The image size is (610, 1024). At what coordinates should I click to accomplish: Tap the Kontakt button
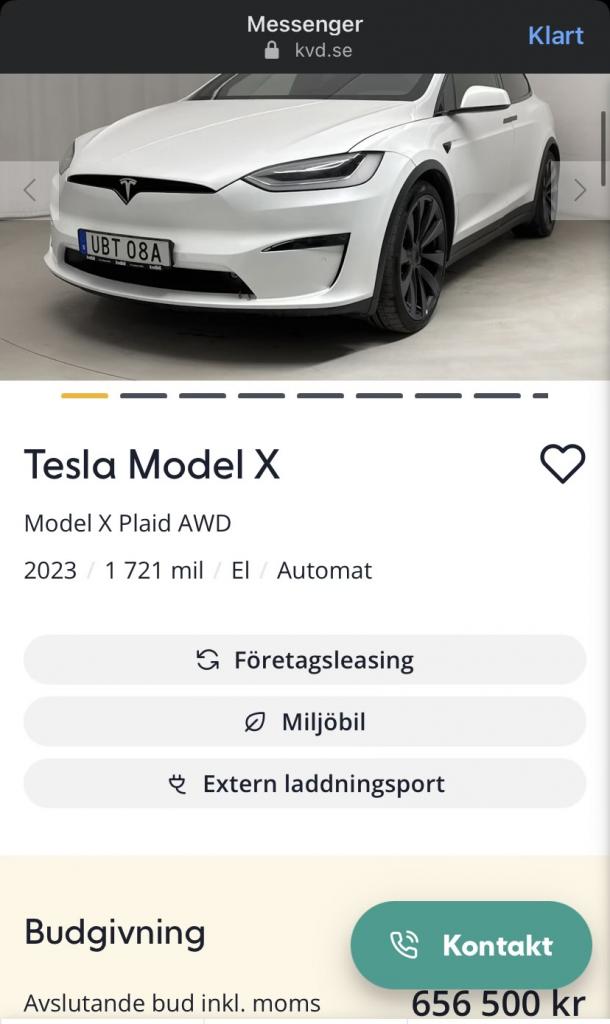tap(471, 945)
